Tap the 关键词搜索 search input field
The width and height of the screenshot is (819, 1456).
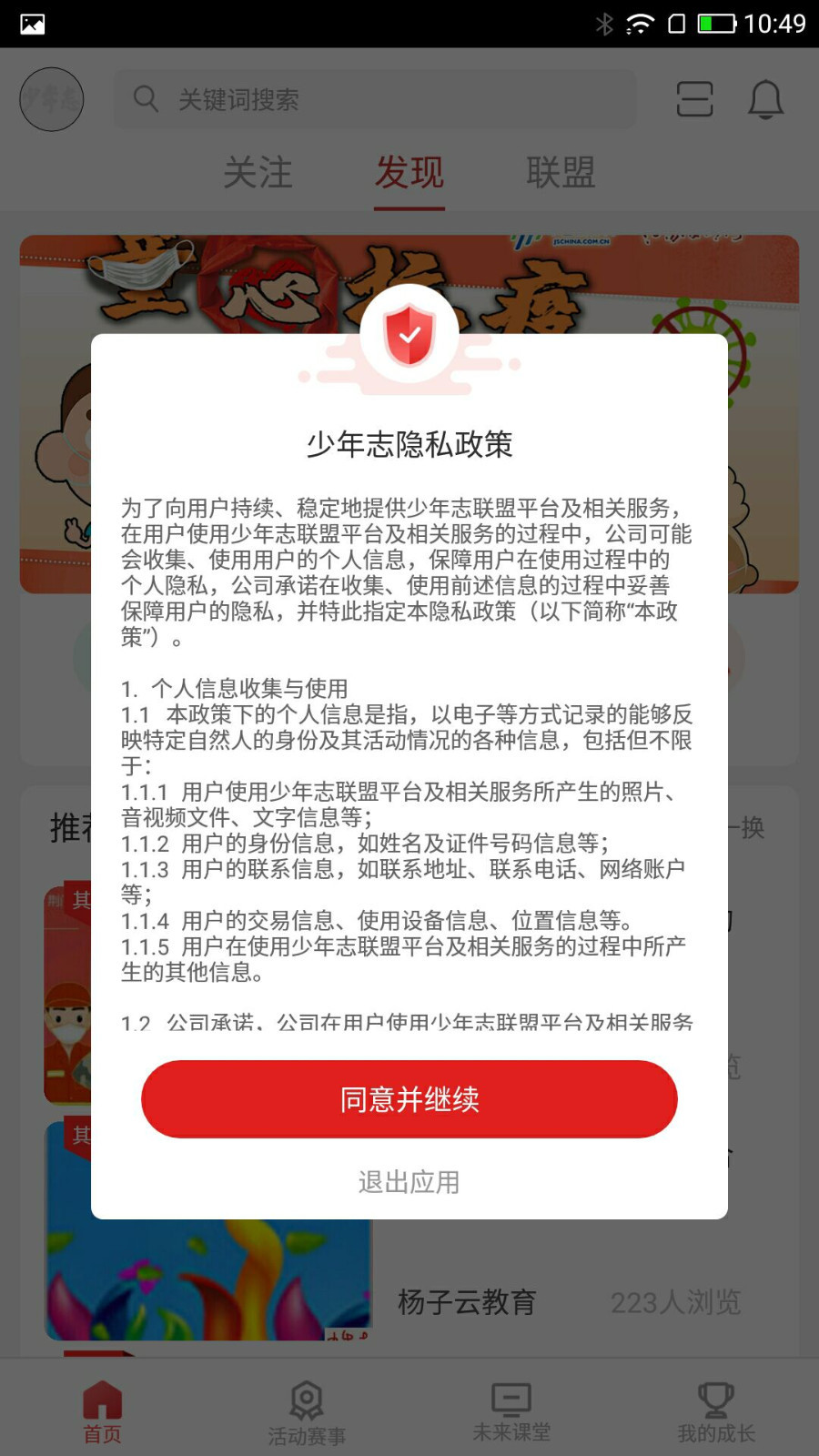[x=376, y=100]
